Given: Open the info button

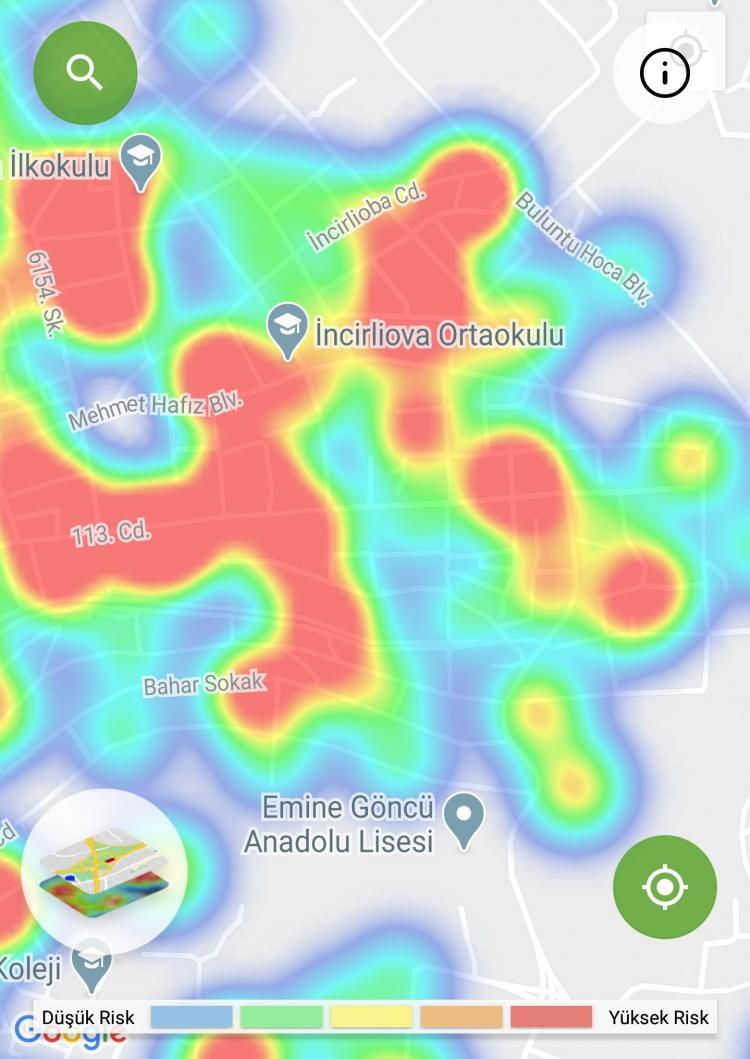Looking at the screenshot, I should (x=665, y=73).
